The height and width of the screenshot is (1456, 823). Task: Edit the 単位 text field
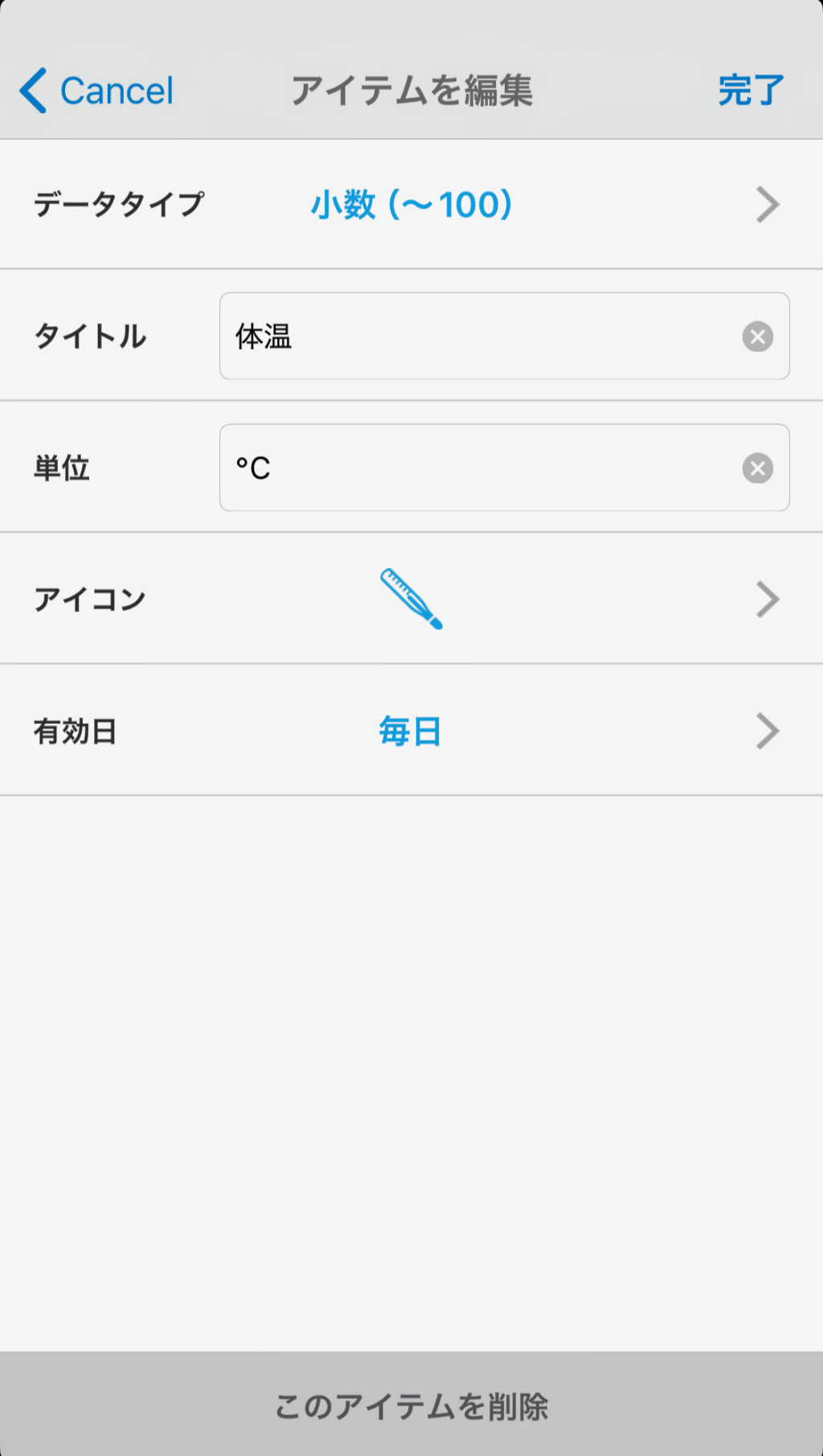482,468
